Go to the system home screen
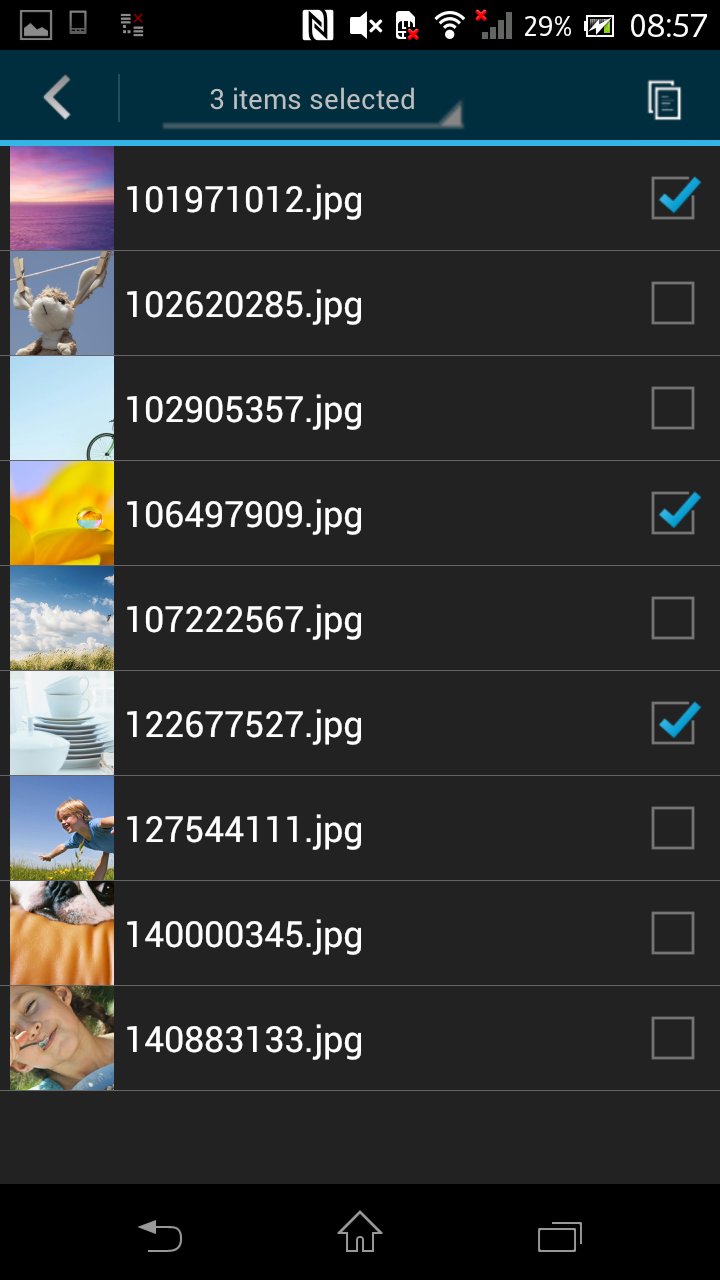 360,1232
